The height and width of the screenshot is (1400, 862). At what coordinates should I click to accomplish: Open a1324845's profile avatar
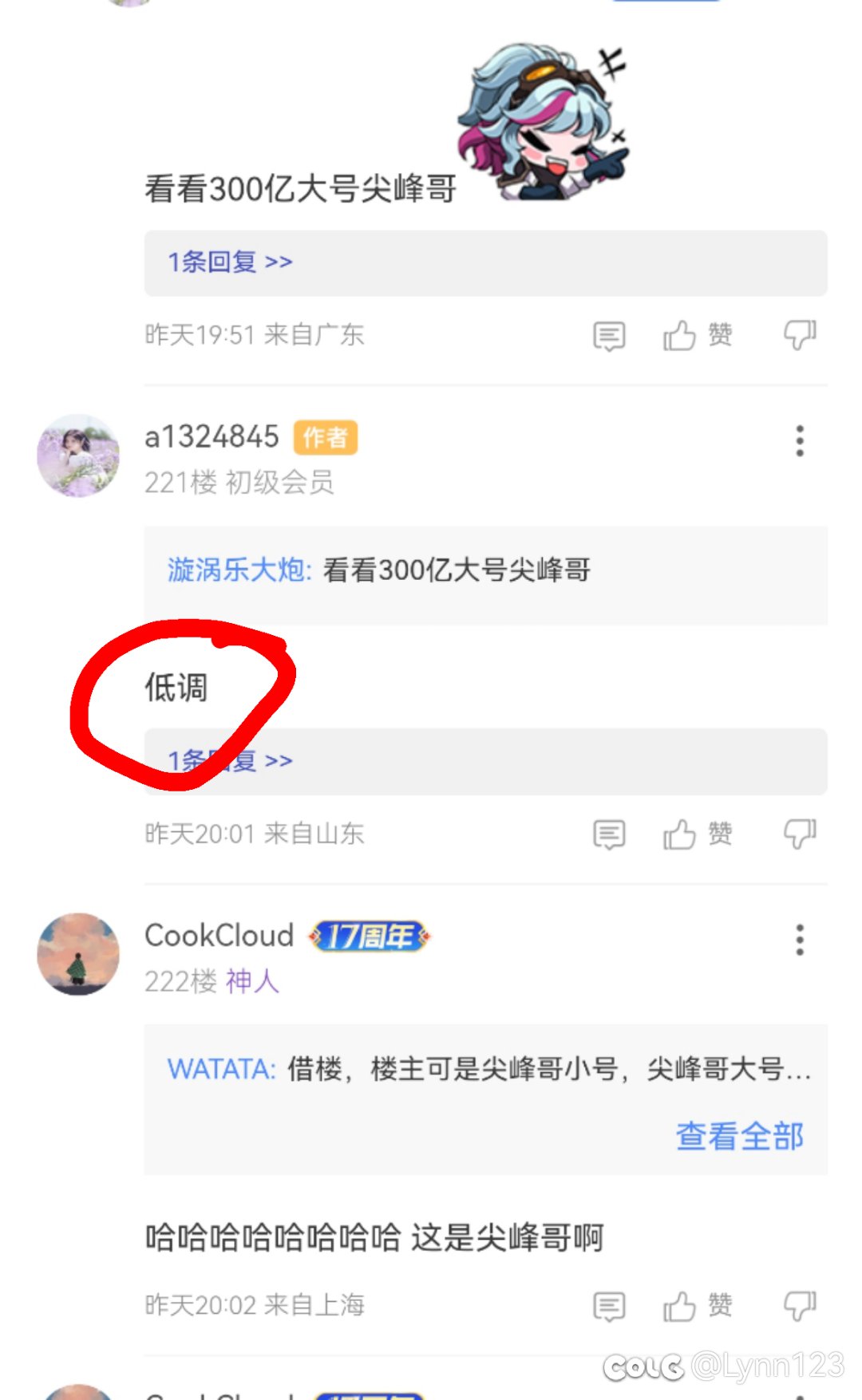tap(78, 455)
